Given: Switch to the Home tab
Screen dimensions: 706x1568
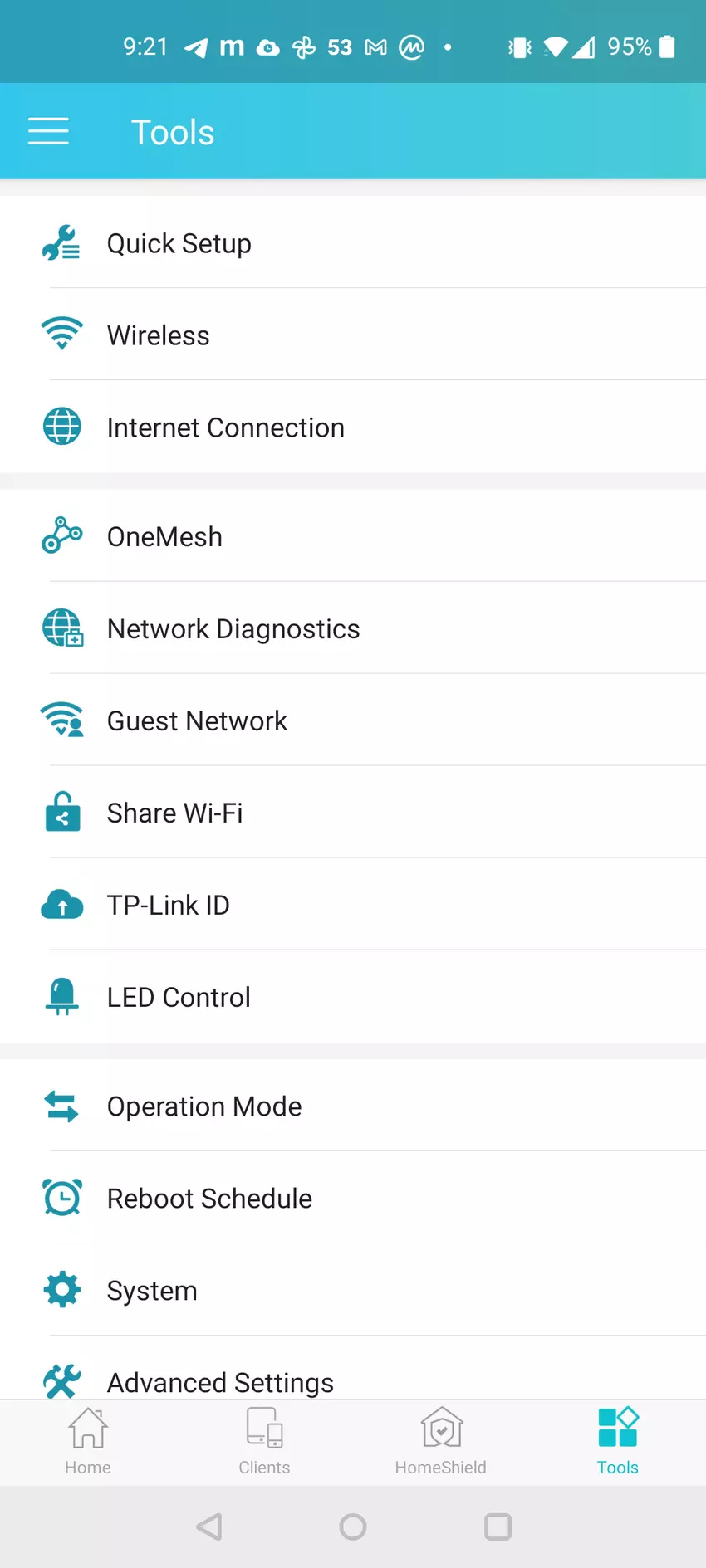Looking at the screenshot, I should (x=88, y=1442).
